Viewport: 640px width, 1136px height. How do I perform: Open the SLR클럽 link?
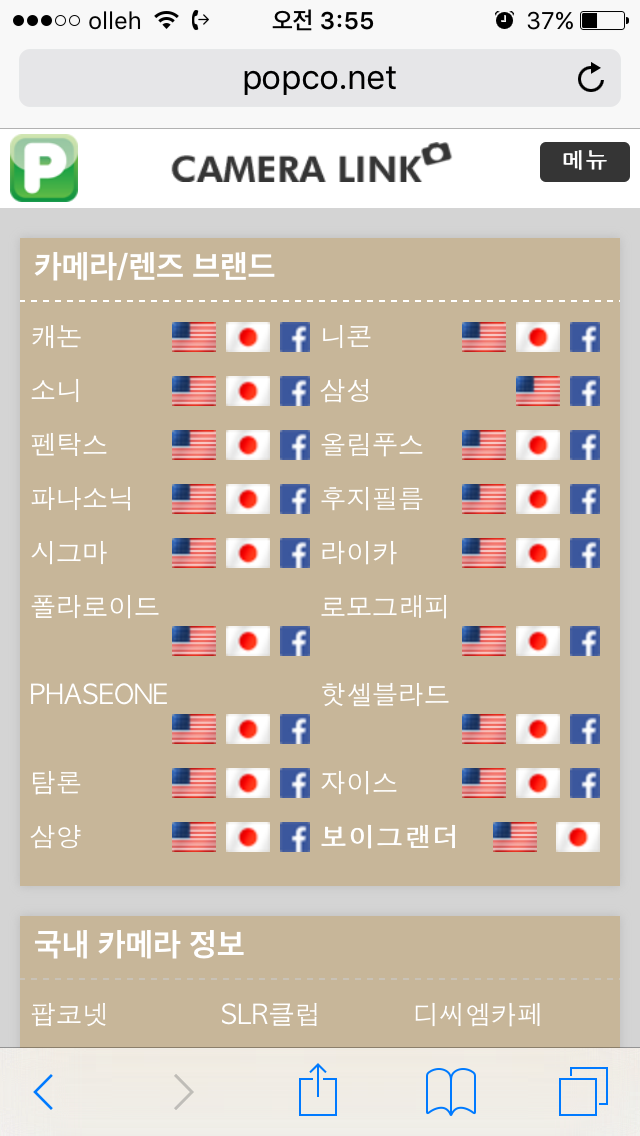click(269, 1015)
